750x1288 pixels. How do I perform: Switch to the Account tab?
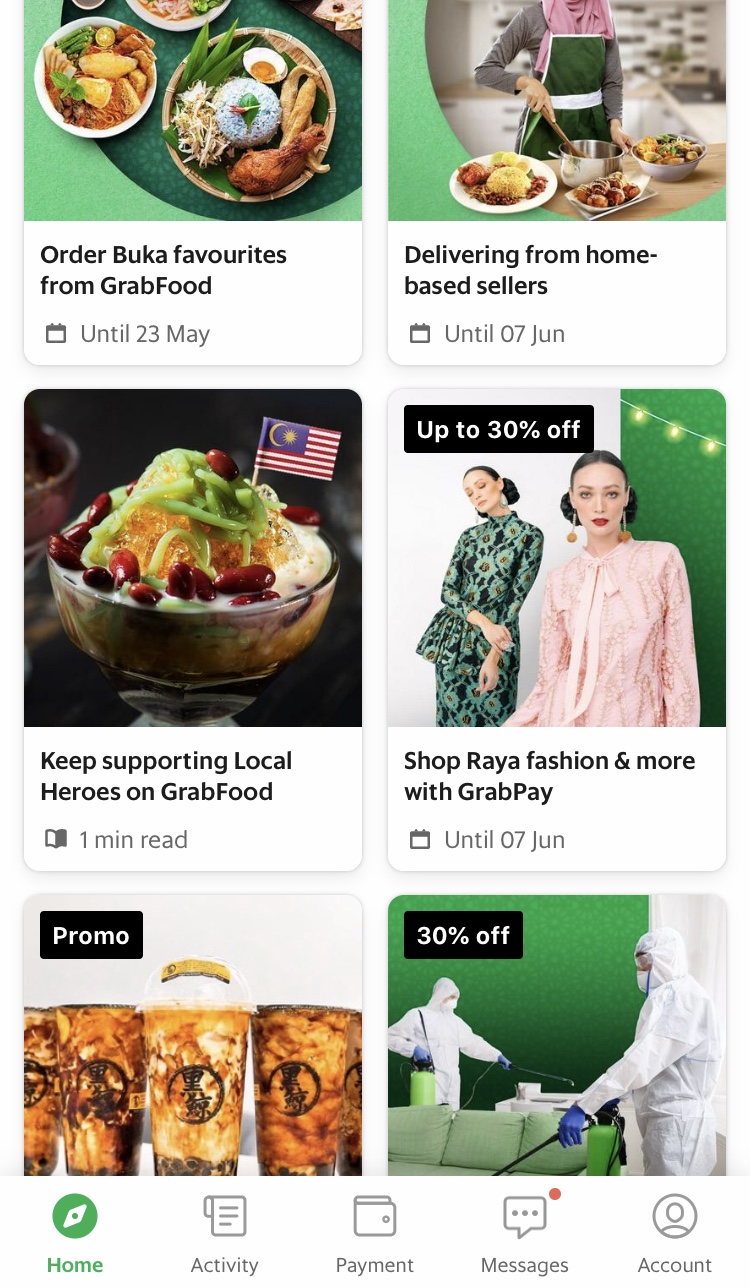[x=675, y=1234]
